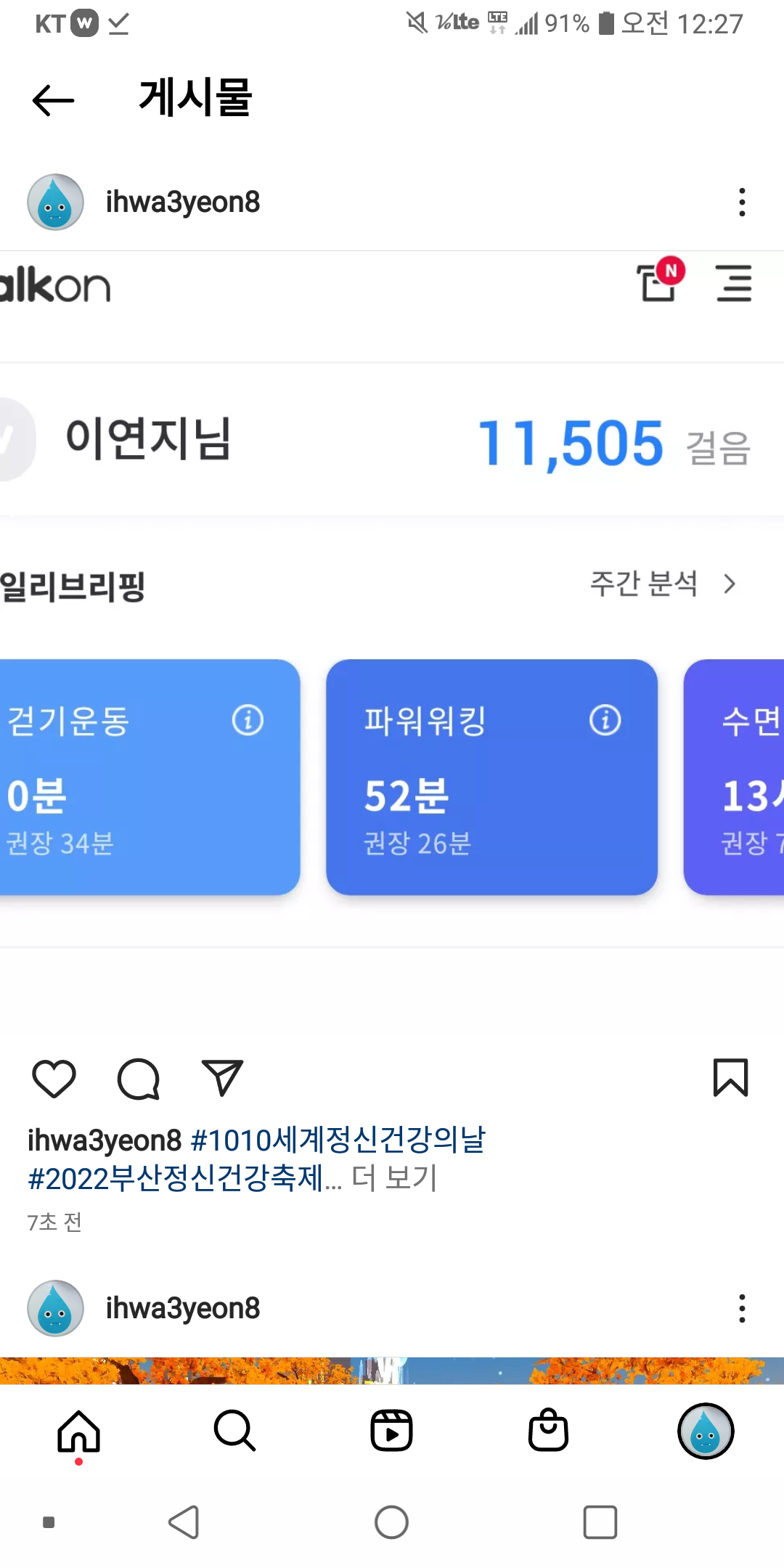Open overflow menu on first ihwa3yeon8 post
This screenshot has height=1568, width=784.
741,203
